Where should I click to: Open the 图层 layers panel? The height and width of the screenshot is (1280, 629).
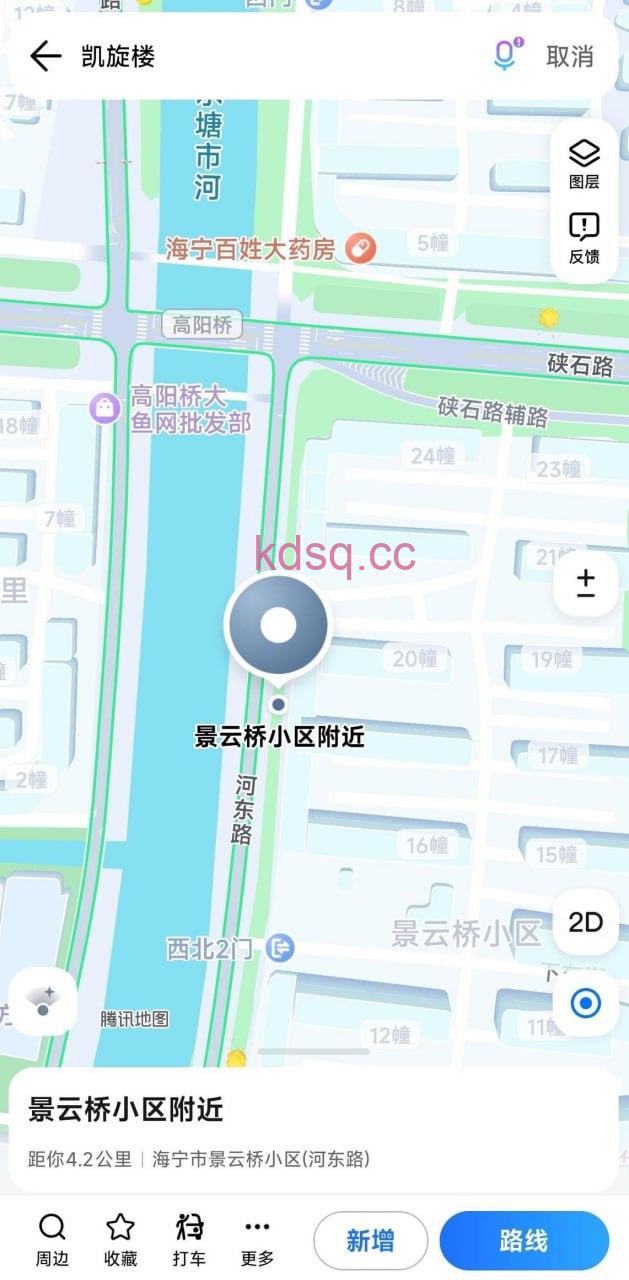tap(584, 164)
